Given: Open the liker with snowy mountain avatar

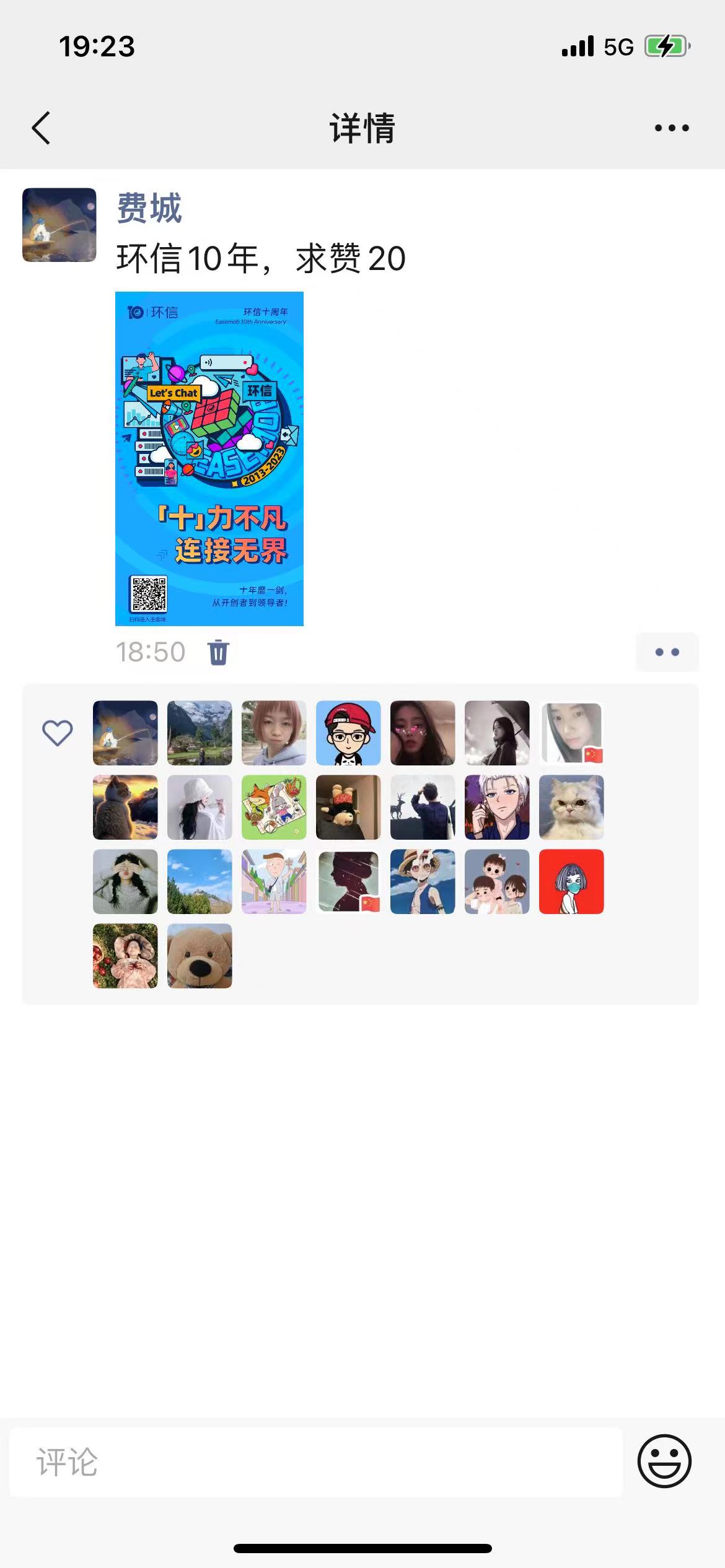Looking at the screenshot, I should (200, 733).
